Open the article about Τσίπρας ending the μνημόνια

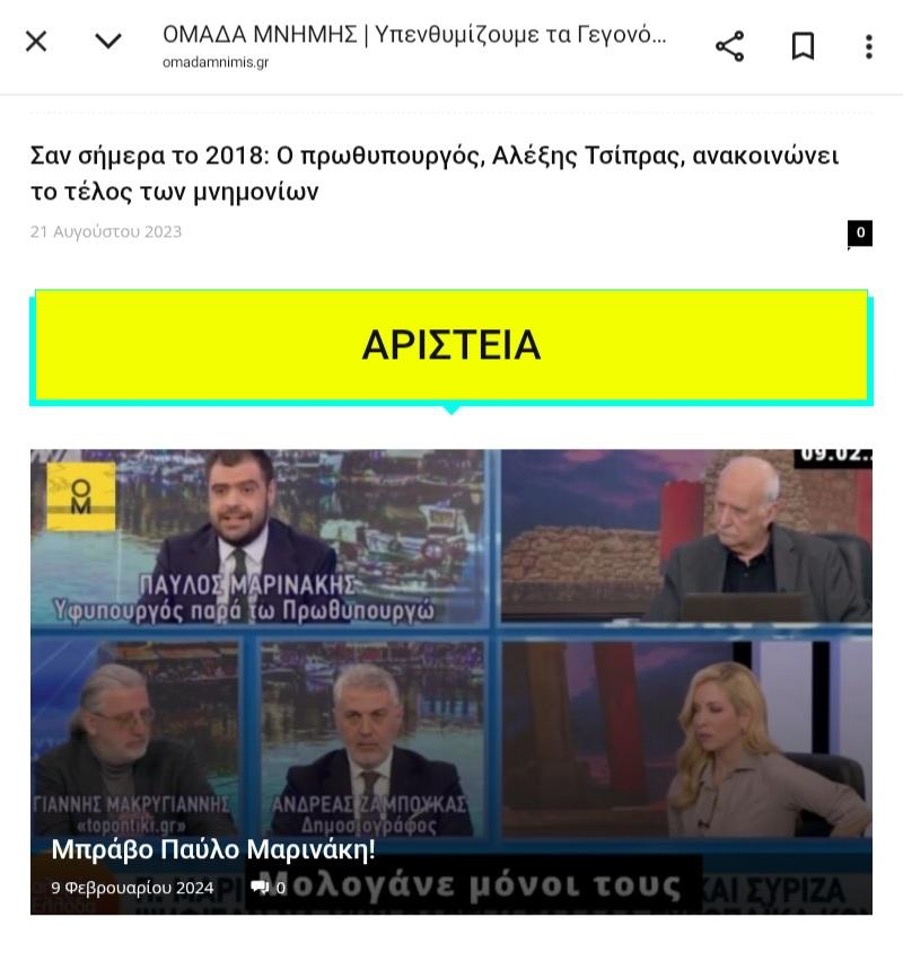pyautogui.click(x=434, y=172)
